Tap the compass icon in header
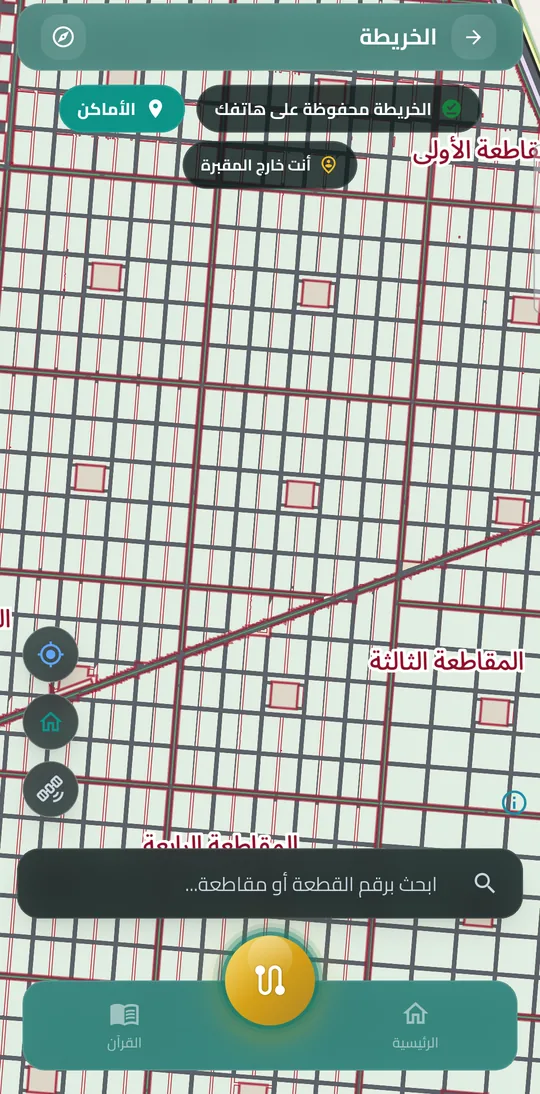Viewport: 540px width, 1094px height. click(x=63, y=37)
